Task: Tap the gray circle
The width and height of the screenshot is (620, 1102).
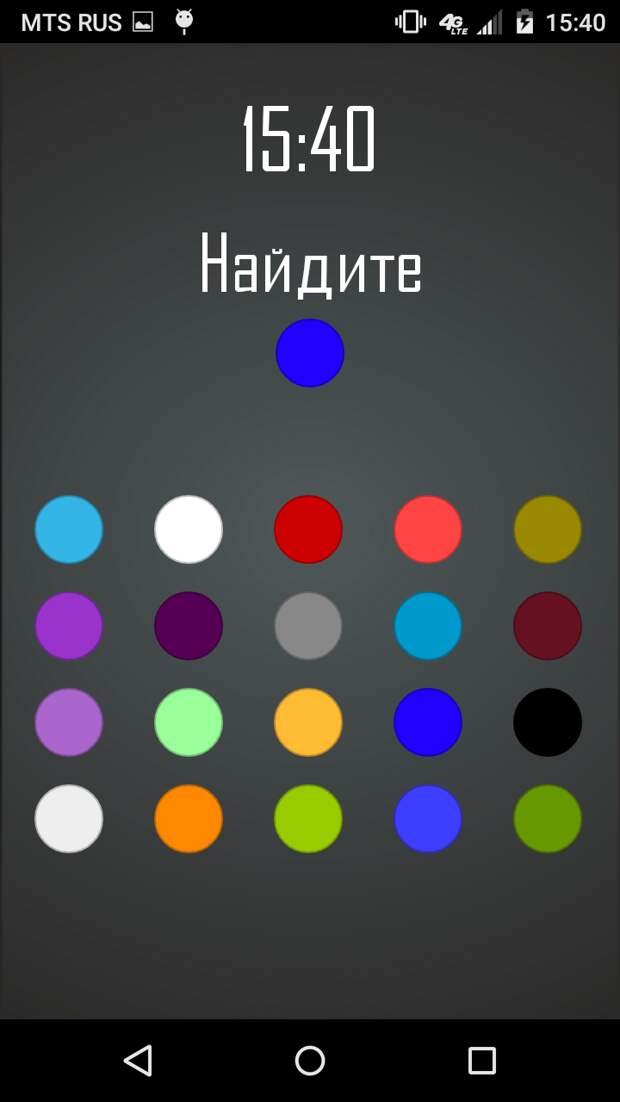Action: 308,626
